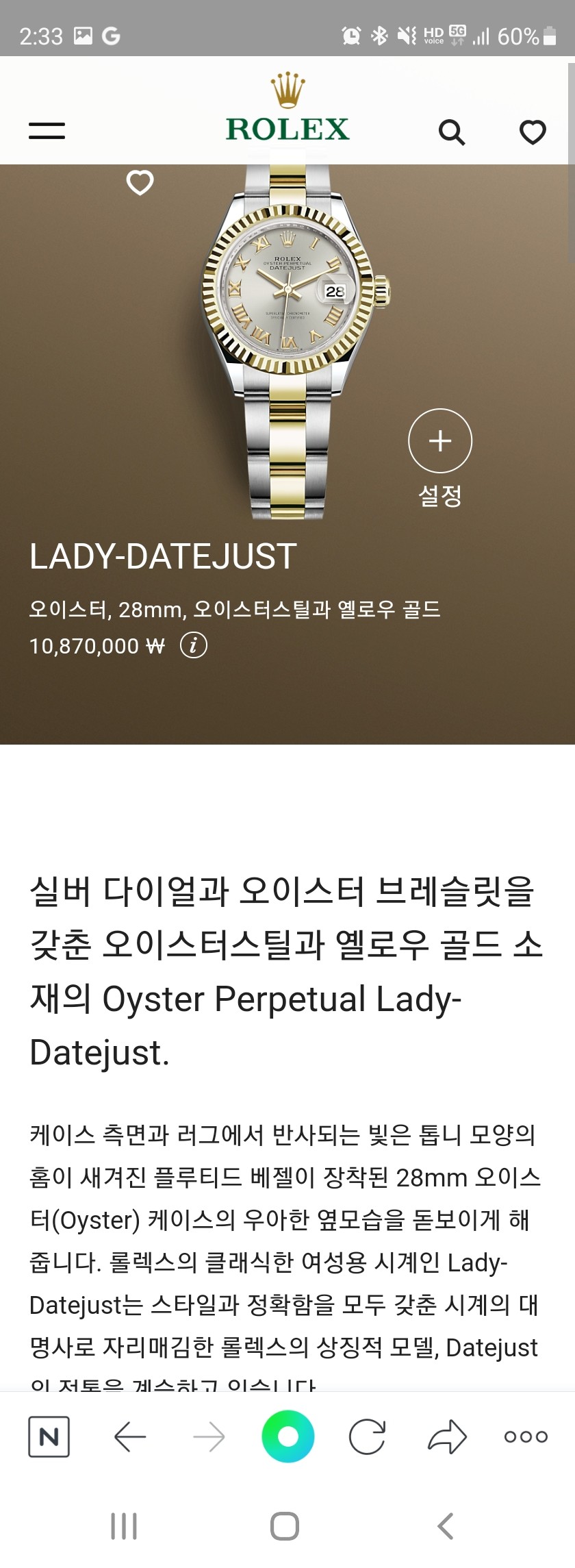Tap the green circle browser button
The height and width of the screenshot is (1568, 575).
[287, 1436]
